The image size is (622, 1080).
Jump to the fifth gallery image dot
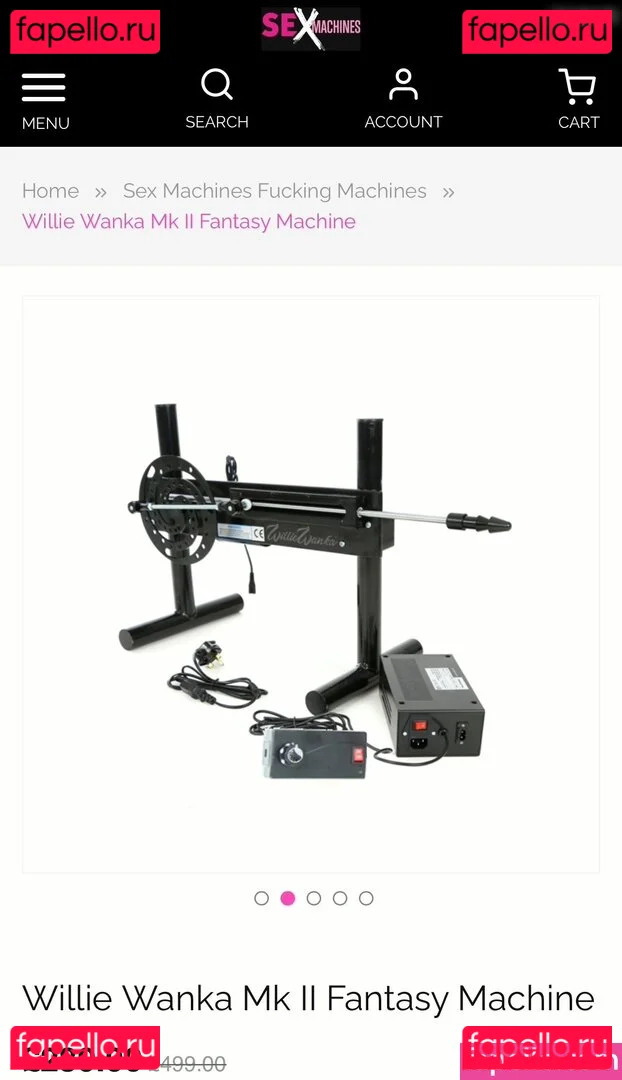366,898
